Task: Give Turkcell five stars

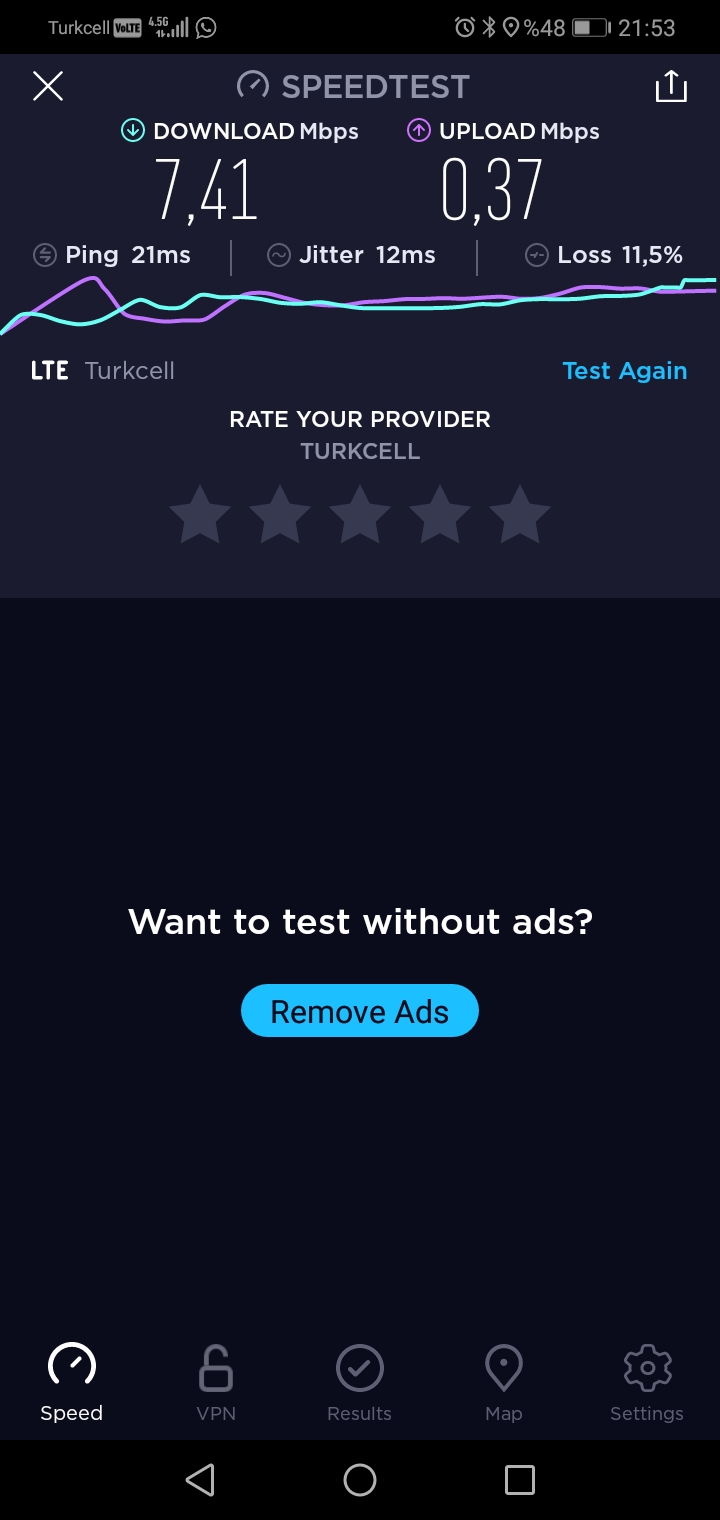Action: click(520, 514)
